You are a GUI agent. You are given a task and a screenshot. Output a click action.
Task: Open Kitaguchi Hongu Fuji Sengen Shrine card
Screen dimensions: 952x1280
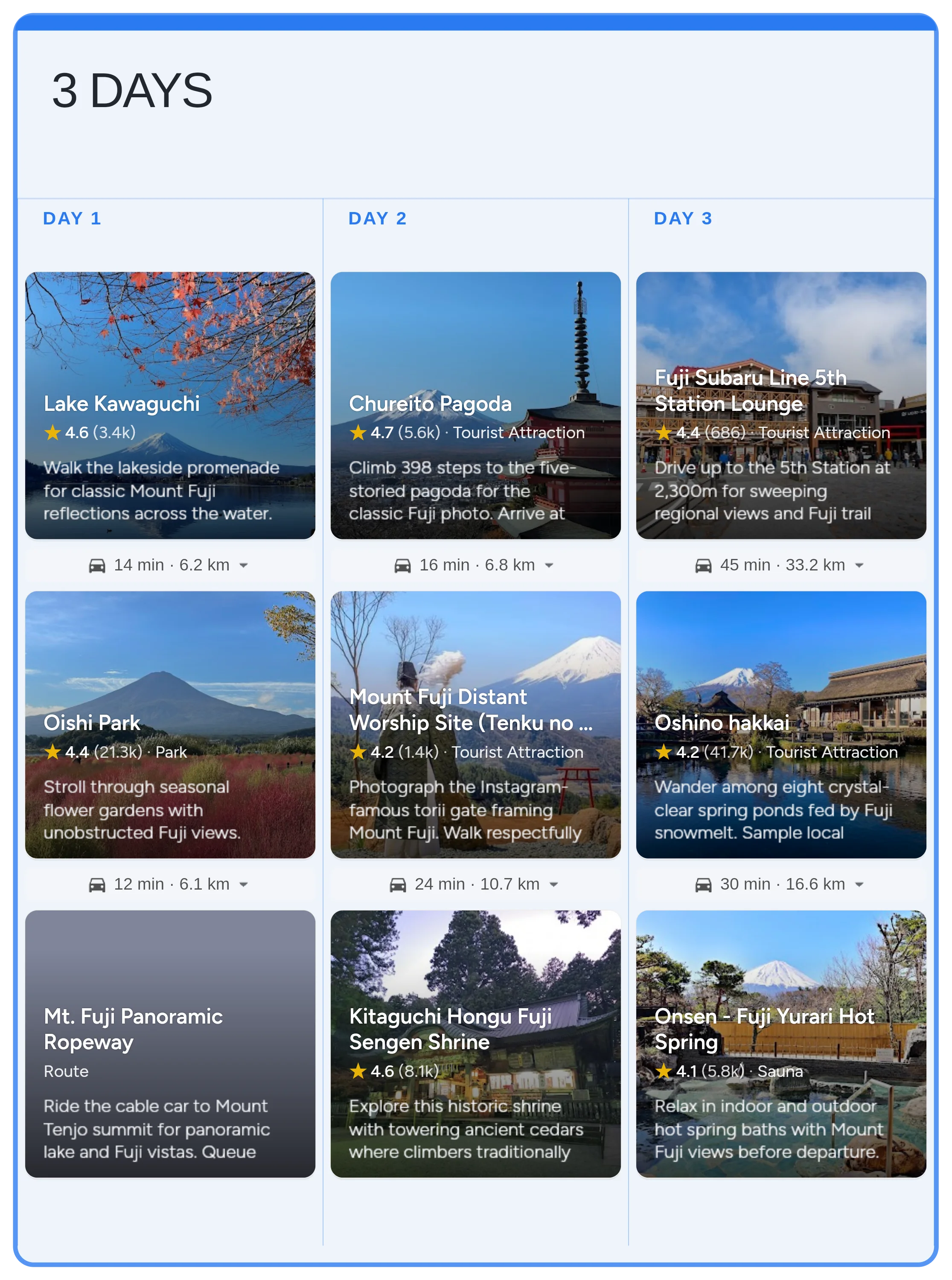(x=475, y=1043)
